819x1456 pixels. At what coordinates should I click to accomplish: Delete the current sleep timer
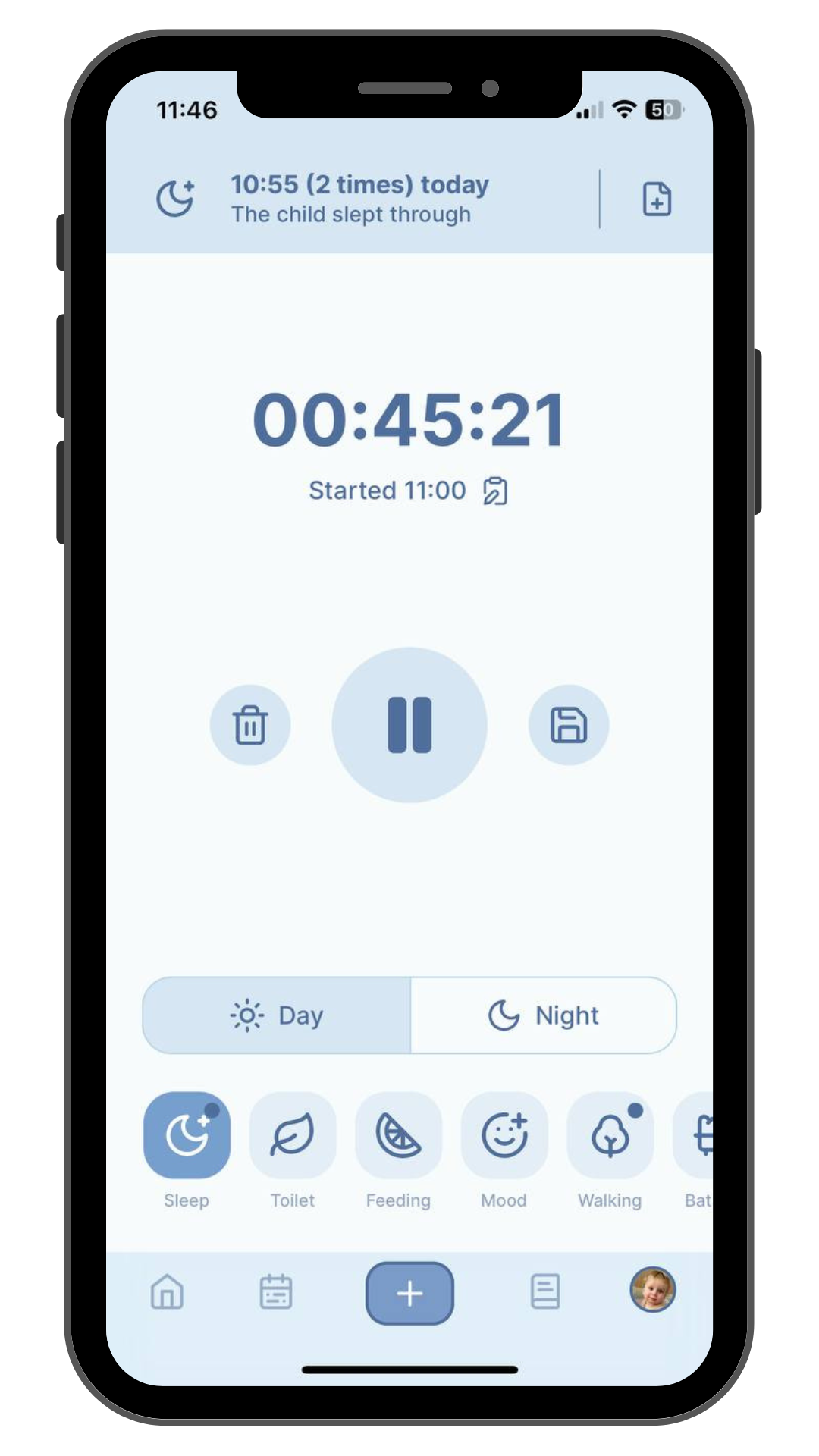250,725
